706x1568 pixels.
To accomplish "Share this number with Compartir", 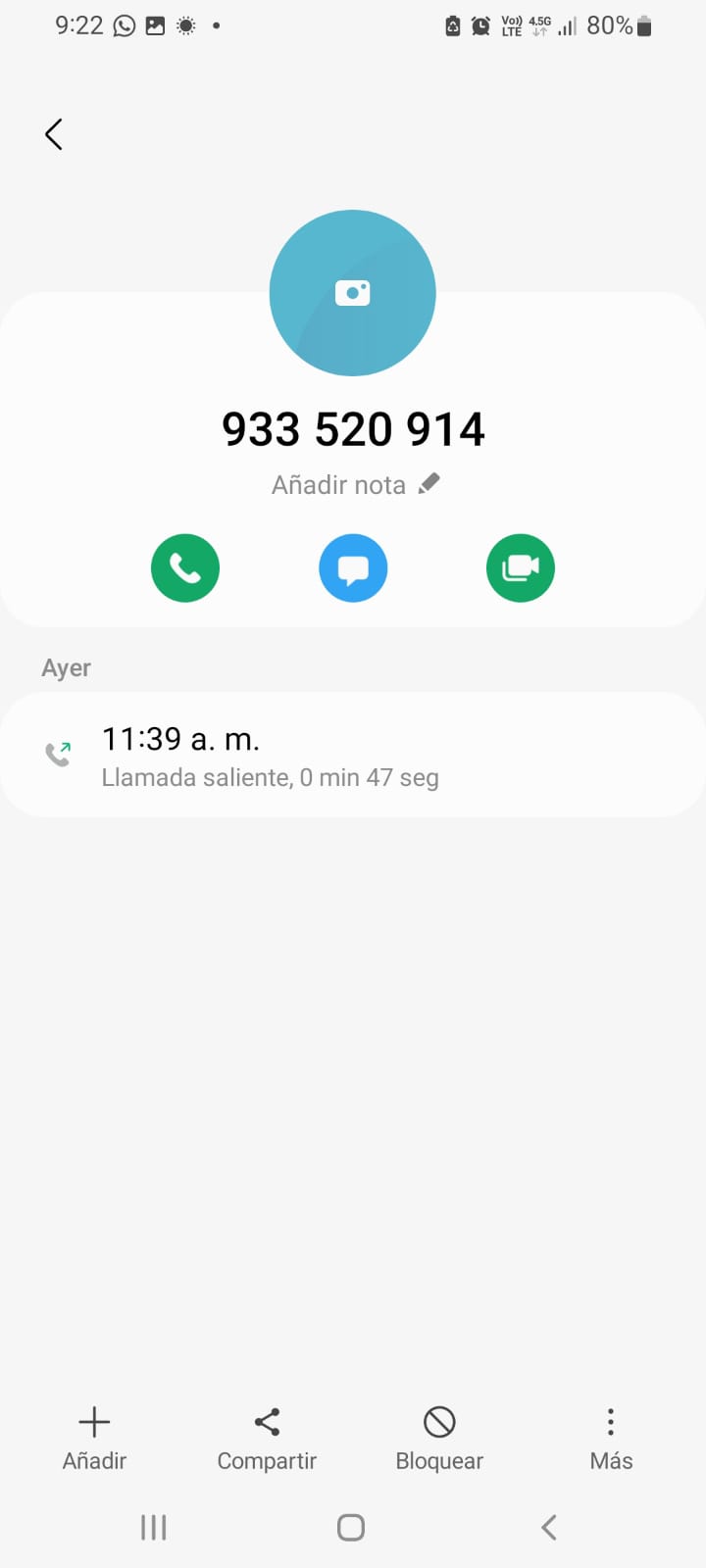I will 267,1438.
